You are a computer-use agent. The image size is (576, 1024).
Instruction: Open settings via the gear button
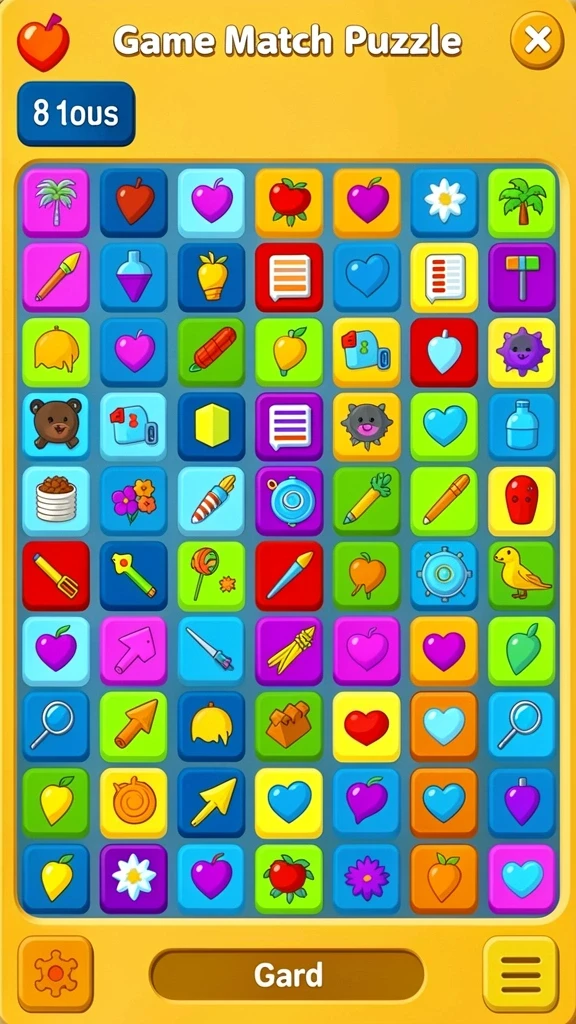(x=56, y=974)
